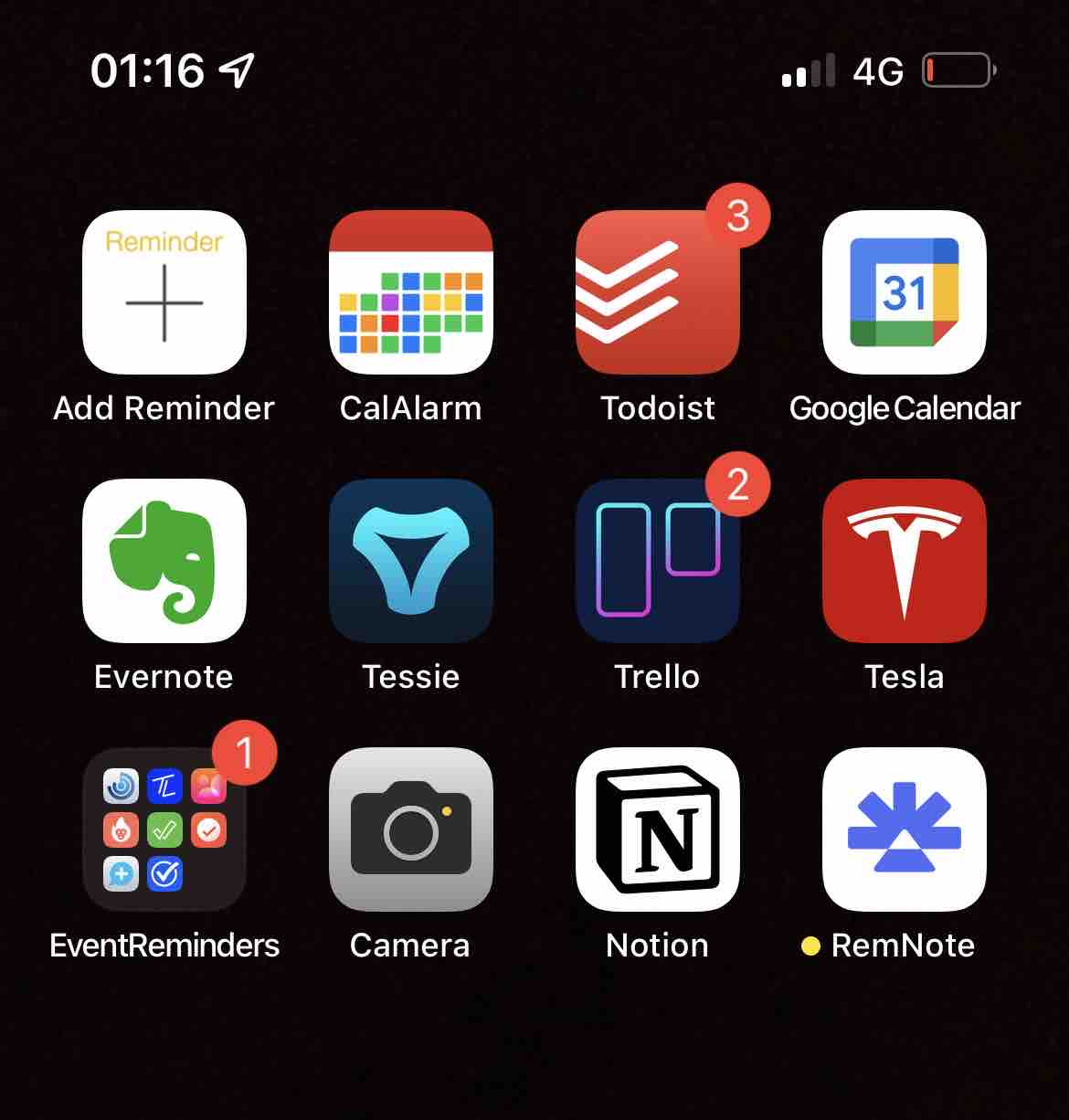Screen dimensions: 1069x1120
Task: Open the Tessie app
Action: click(411, 561)
